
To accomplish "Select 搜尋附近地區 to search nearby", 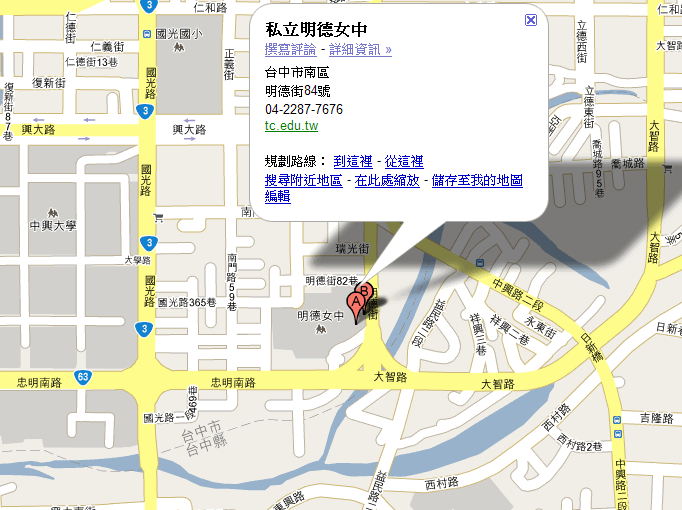I will [303, 180].
